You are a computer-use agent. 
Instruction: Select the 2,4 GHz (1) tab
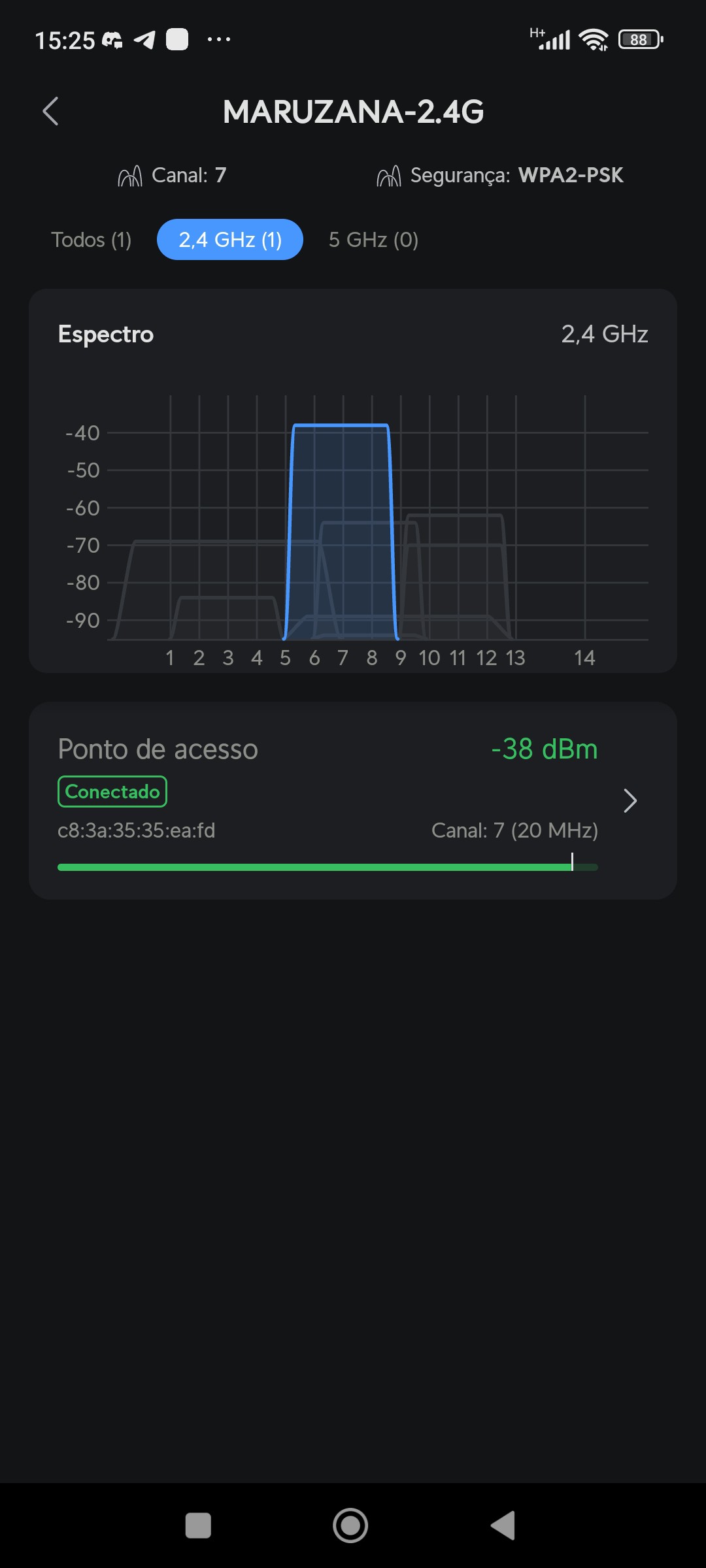pyautogui.click(x=230, y=240)
